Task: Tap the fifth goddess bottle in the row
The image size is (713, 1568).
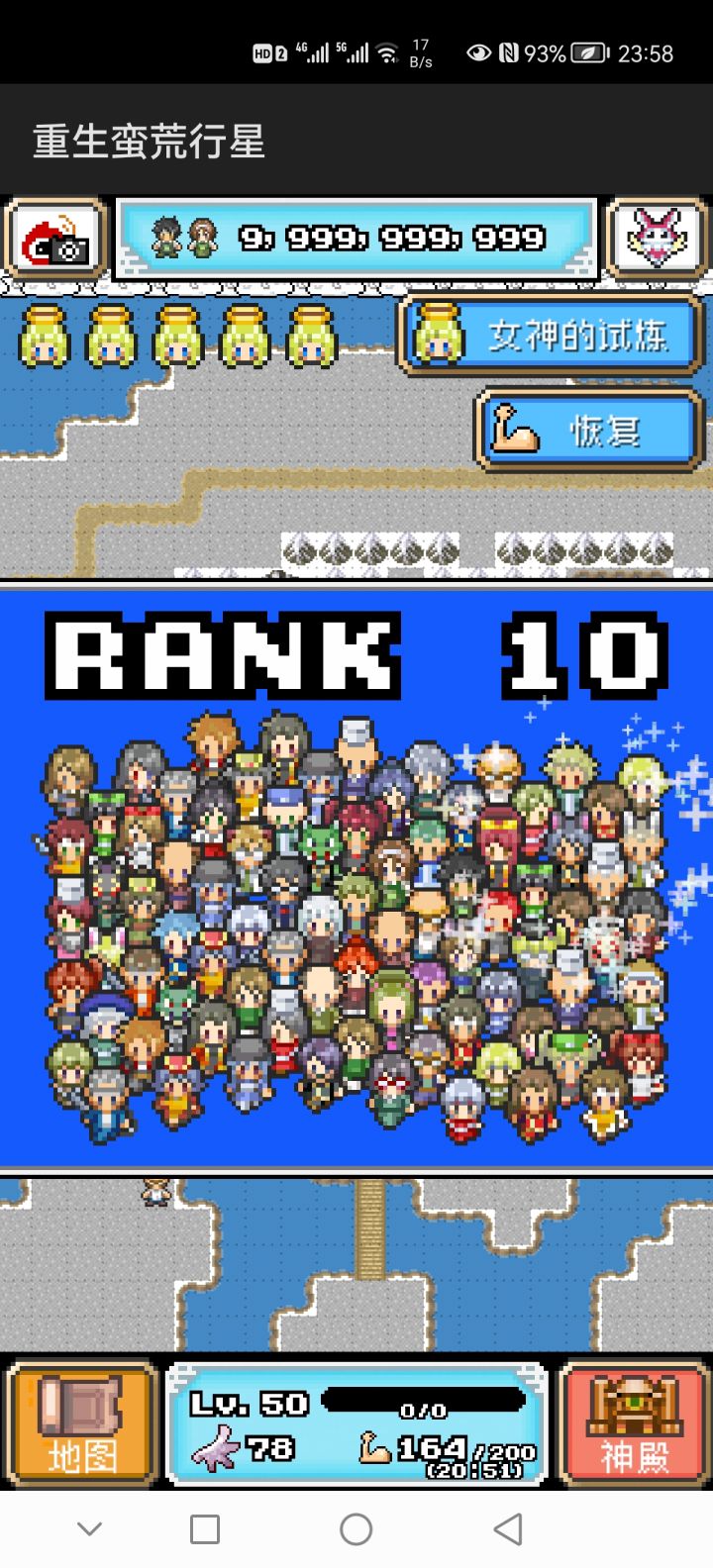Action: (x=310, y=337)
